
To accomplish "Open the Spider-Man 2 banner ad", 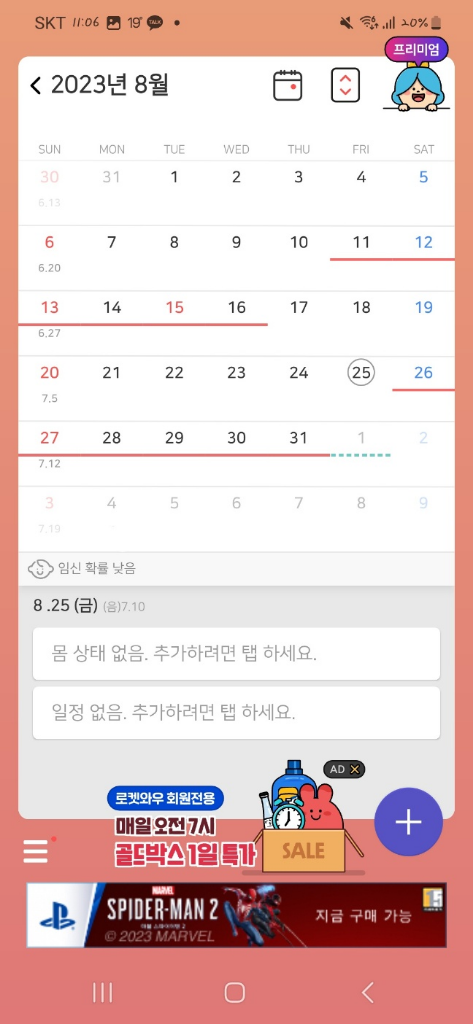I will (x=236, y=915).
